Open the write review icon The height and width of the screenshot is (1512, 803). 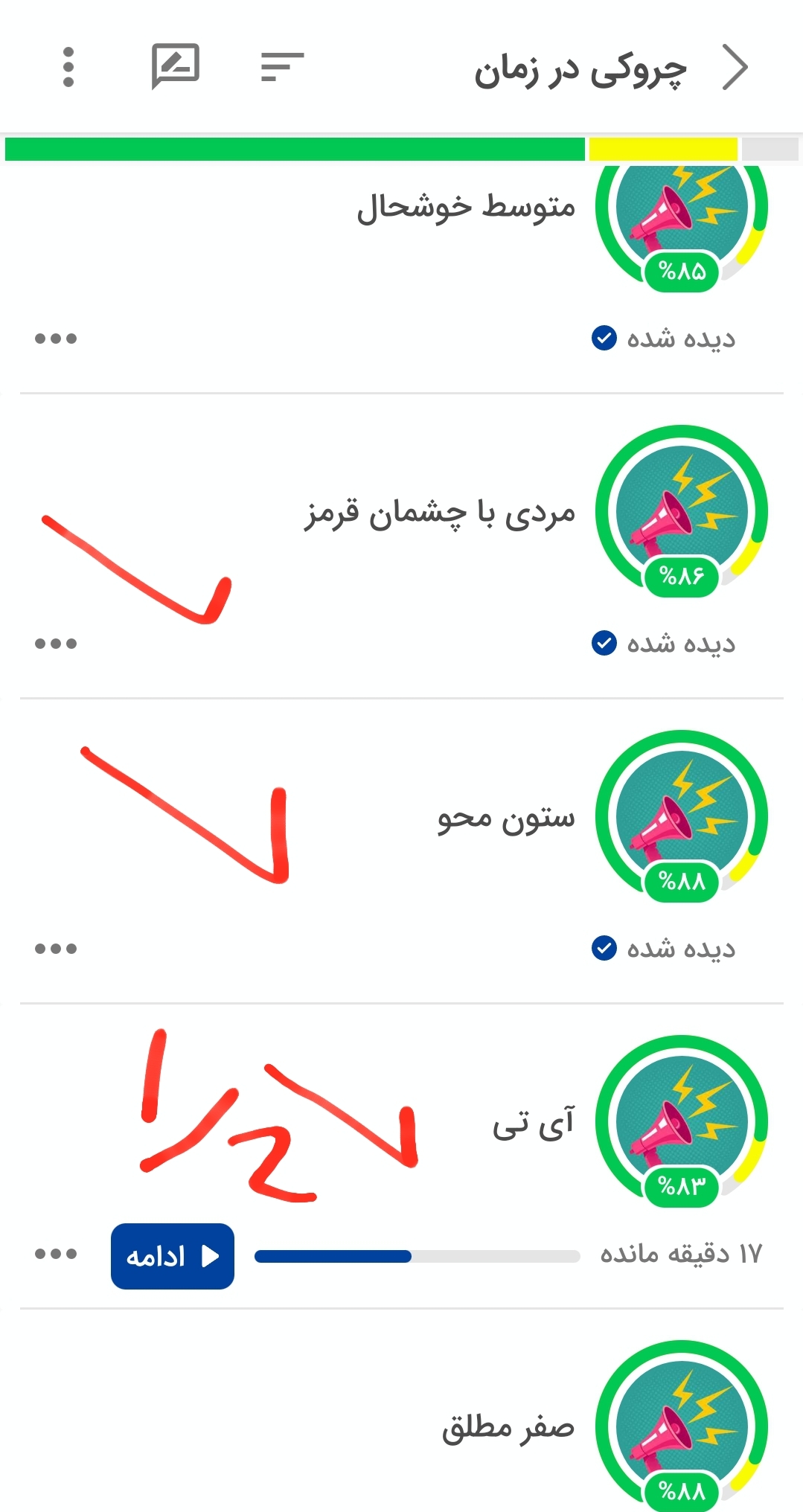176,67
